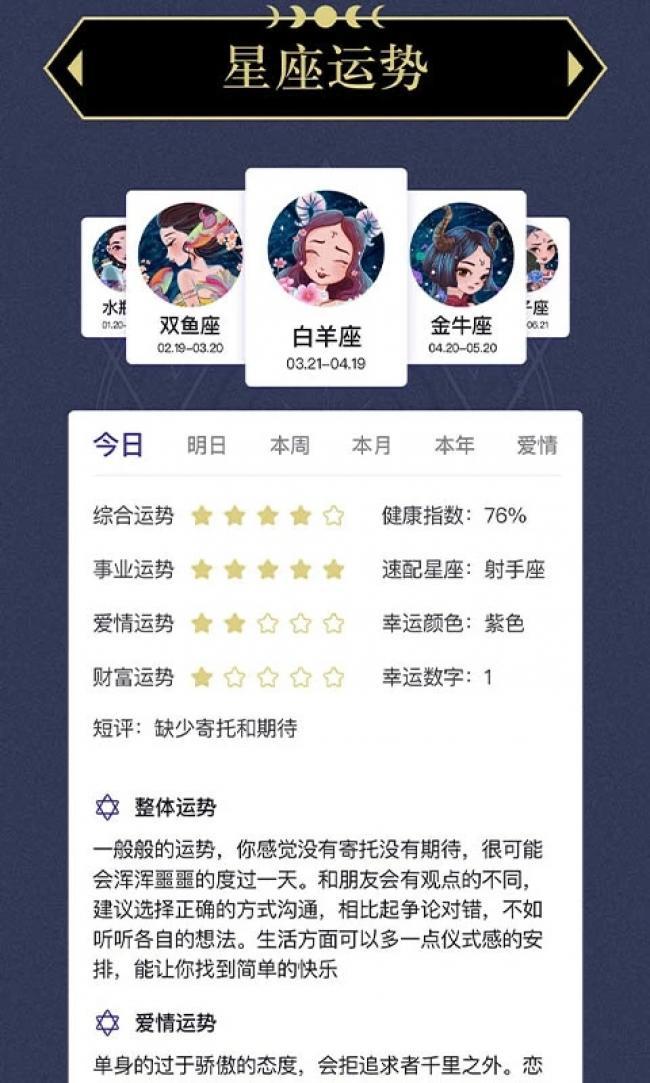View the 本月 fortune tab
The height and width of the screenshot is (1083, 650).
[371, 445]
